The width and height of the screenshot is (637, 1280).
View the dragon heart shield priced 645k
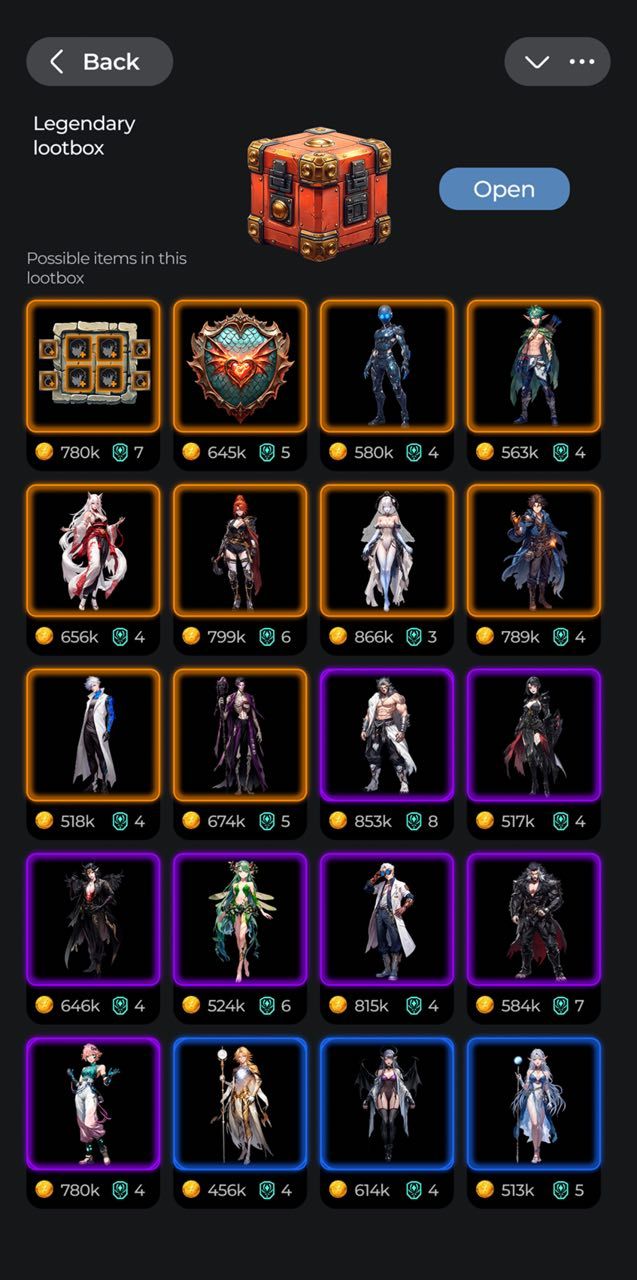[x=240, y=366]
